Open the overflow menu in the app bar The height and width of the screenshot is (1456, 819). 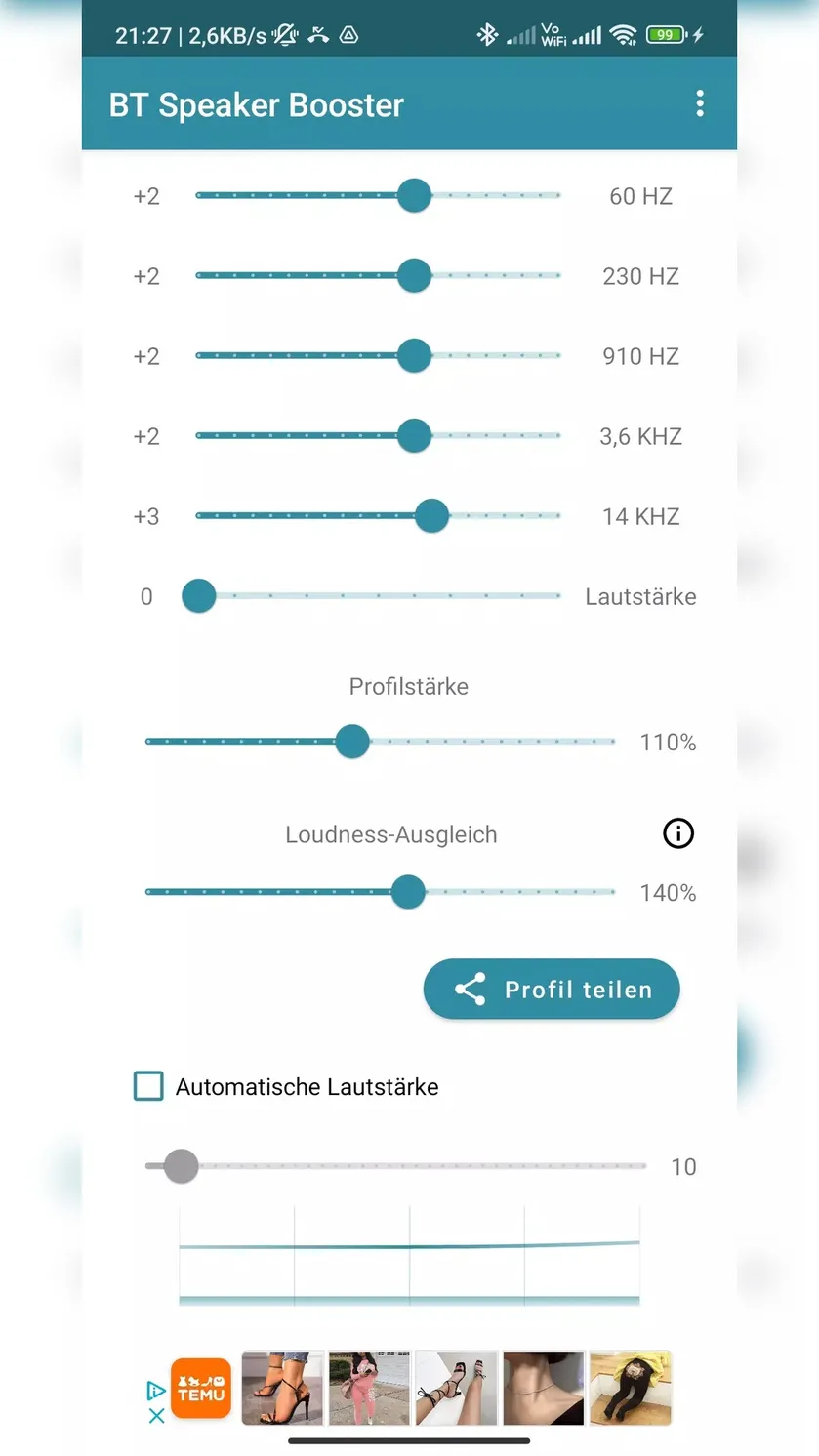[x=699, y=104]
